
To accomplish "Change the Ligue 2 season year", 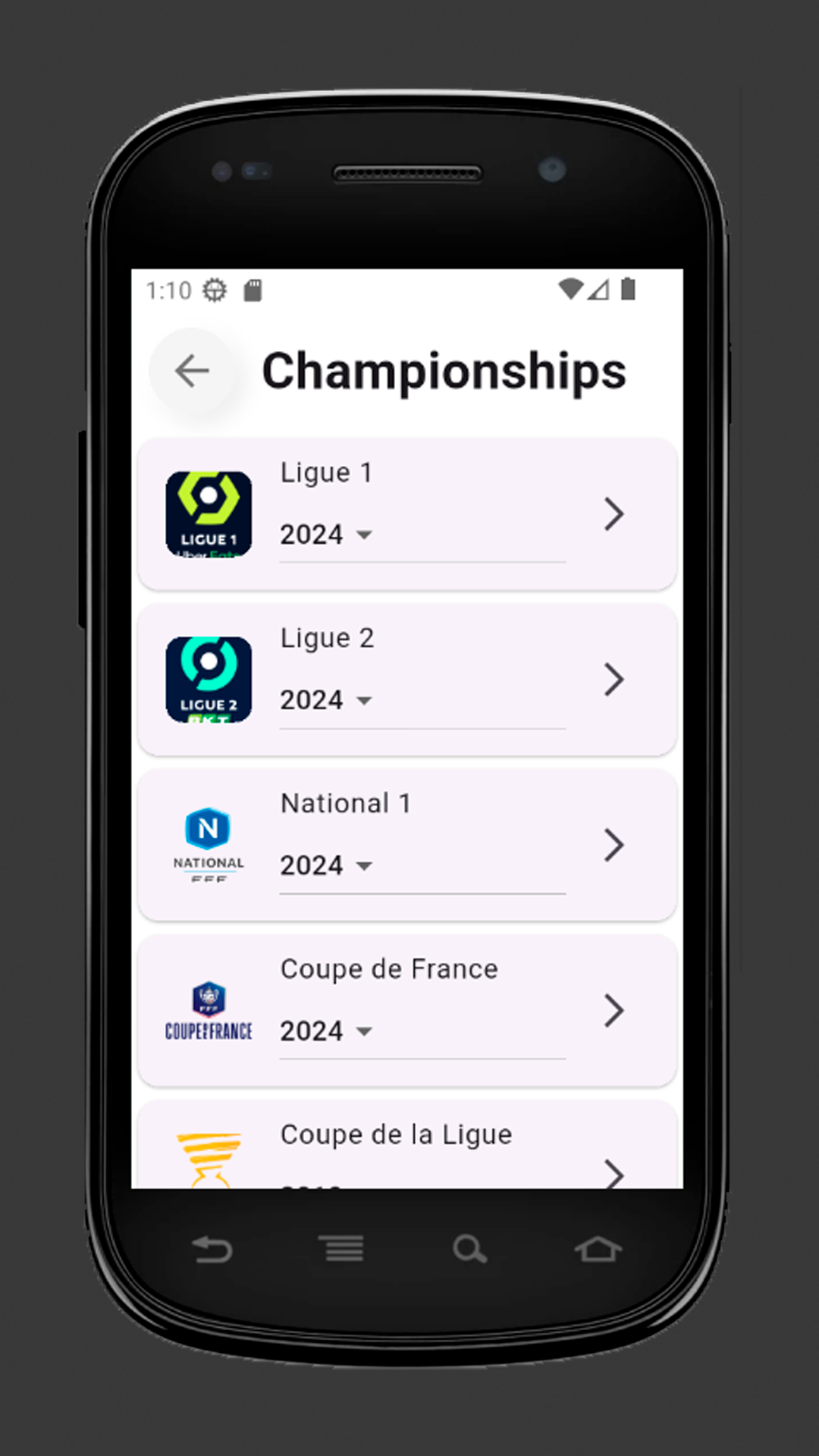I will (326, 700).
